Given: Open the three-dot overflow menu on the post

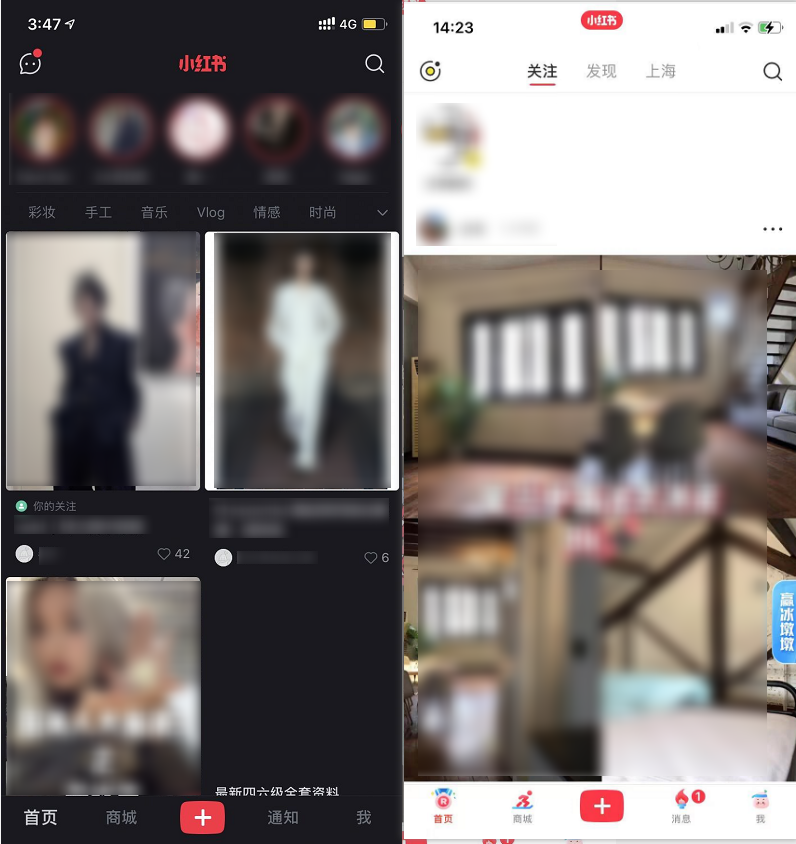Looking at the screenshot, I should [x=772, y=229].
